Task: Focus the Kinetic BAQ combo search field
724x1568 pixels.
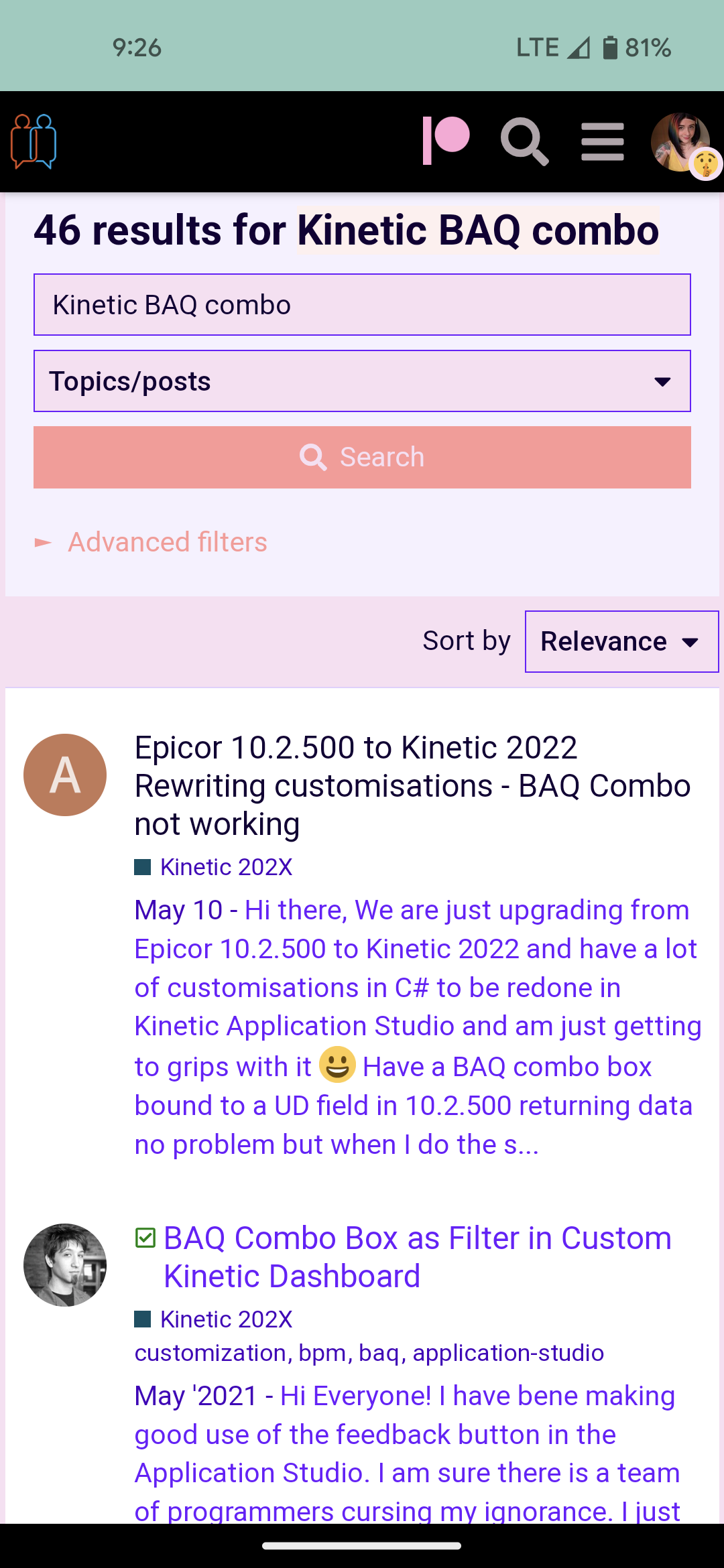Action: click(x=362, y=305)
